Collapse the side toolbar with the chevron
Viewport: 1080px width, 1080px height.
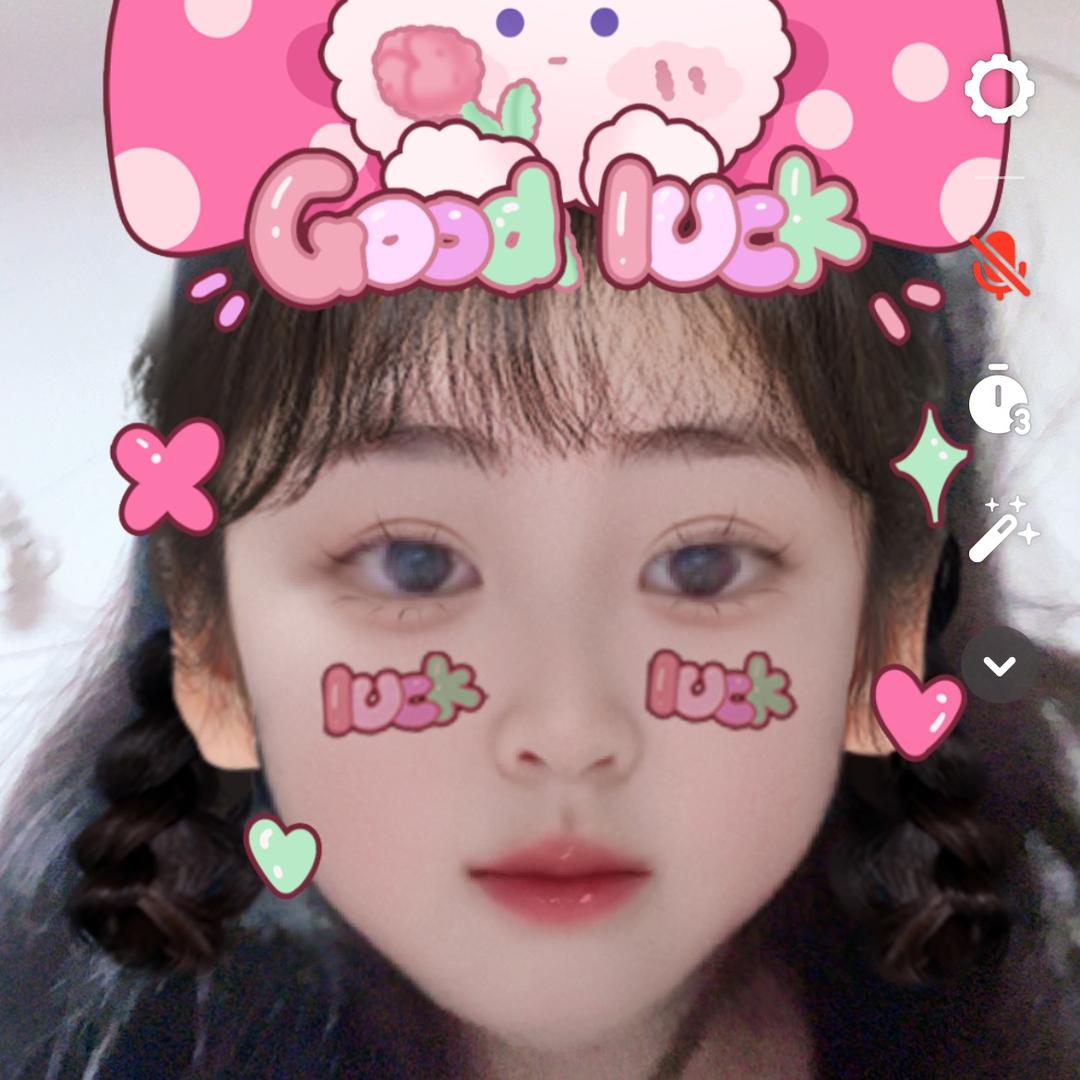point(1000,666)
